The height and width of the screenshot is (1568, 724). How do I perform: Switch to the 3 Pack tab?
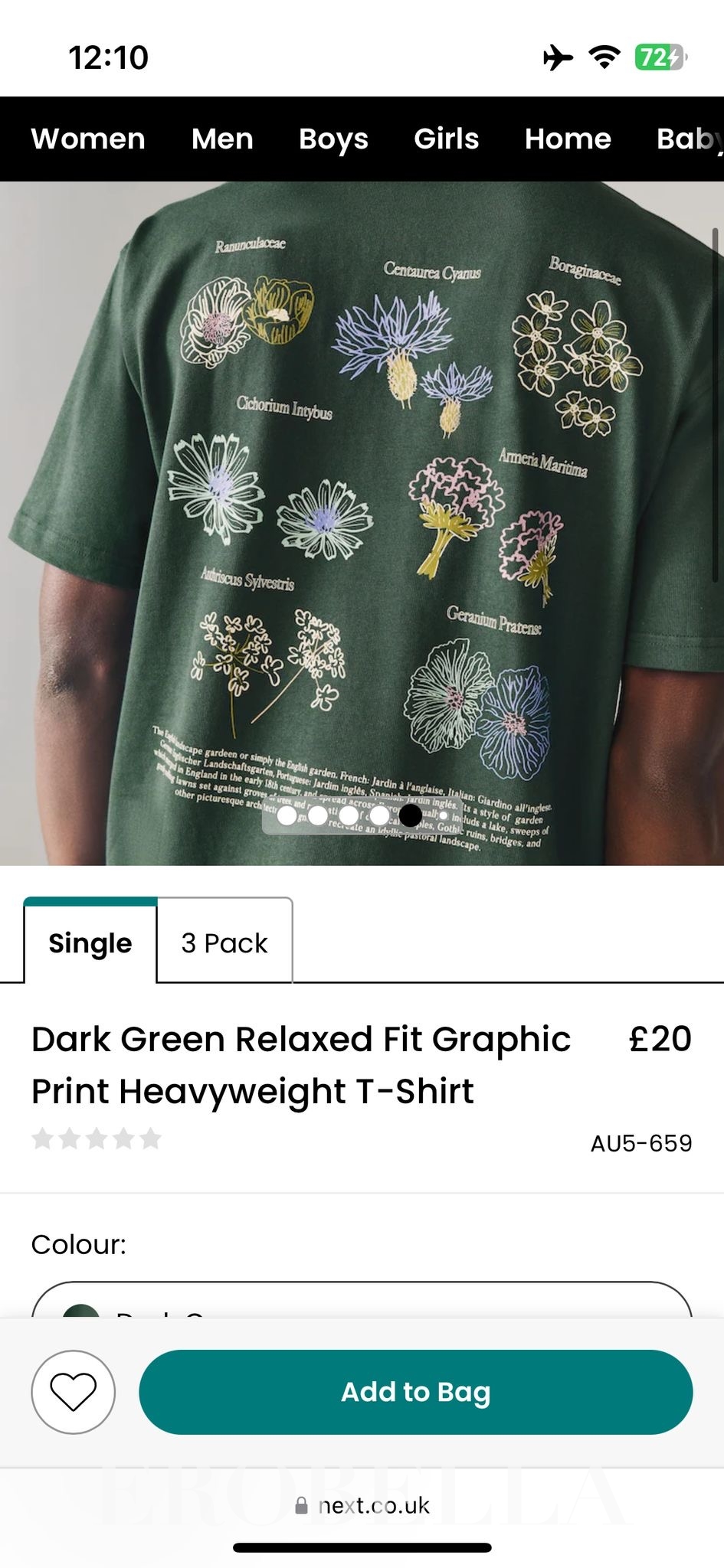(224, 942)
